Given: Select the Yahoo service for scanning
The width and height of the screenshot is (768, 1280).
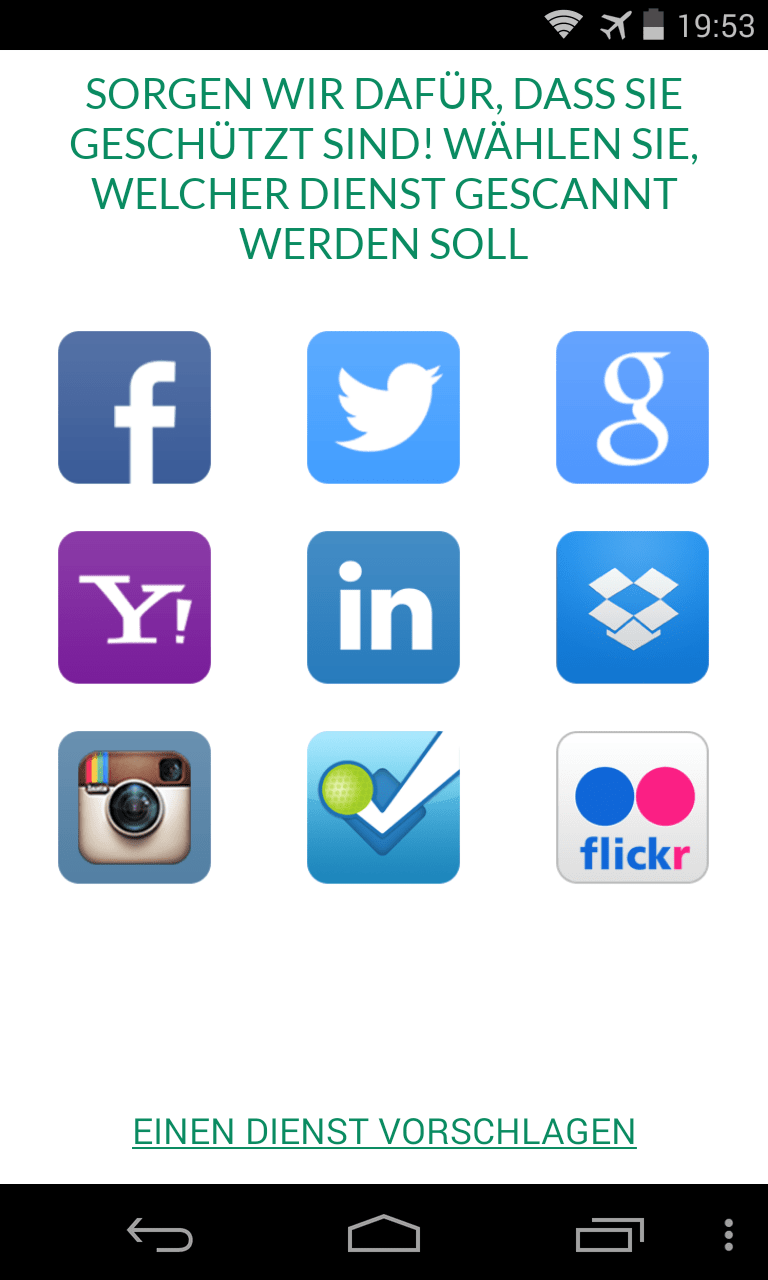Looking at the screenshot, I should pos(134,607).
